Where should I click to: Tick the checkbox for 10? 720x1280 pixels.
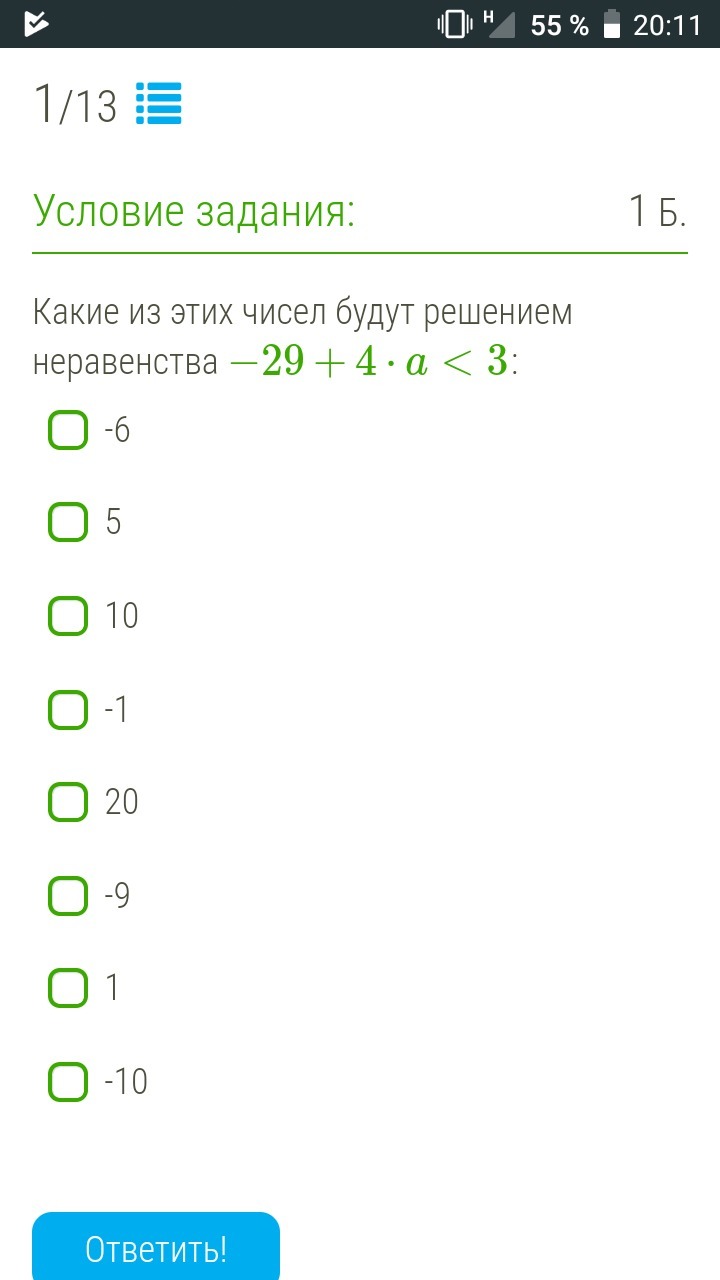point(68,615)
